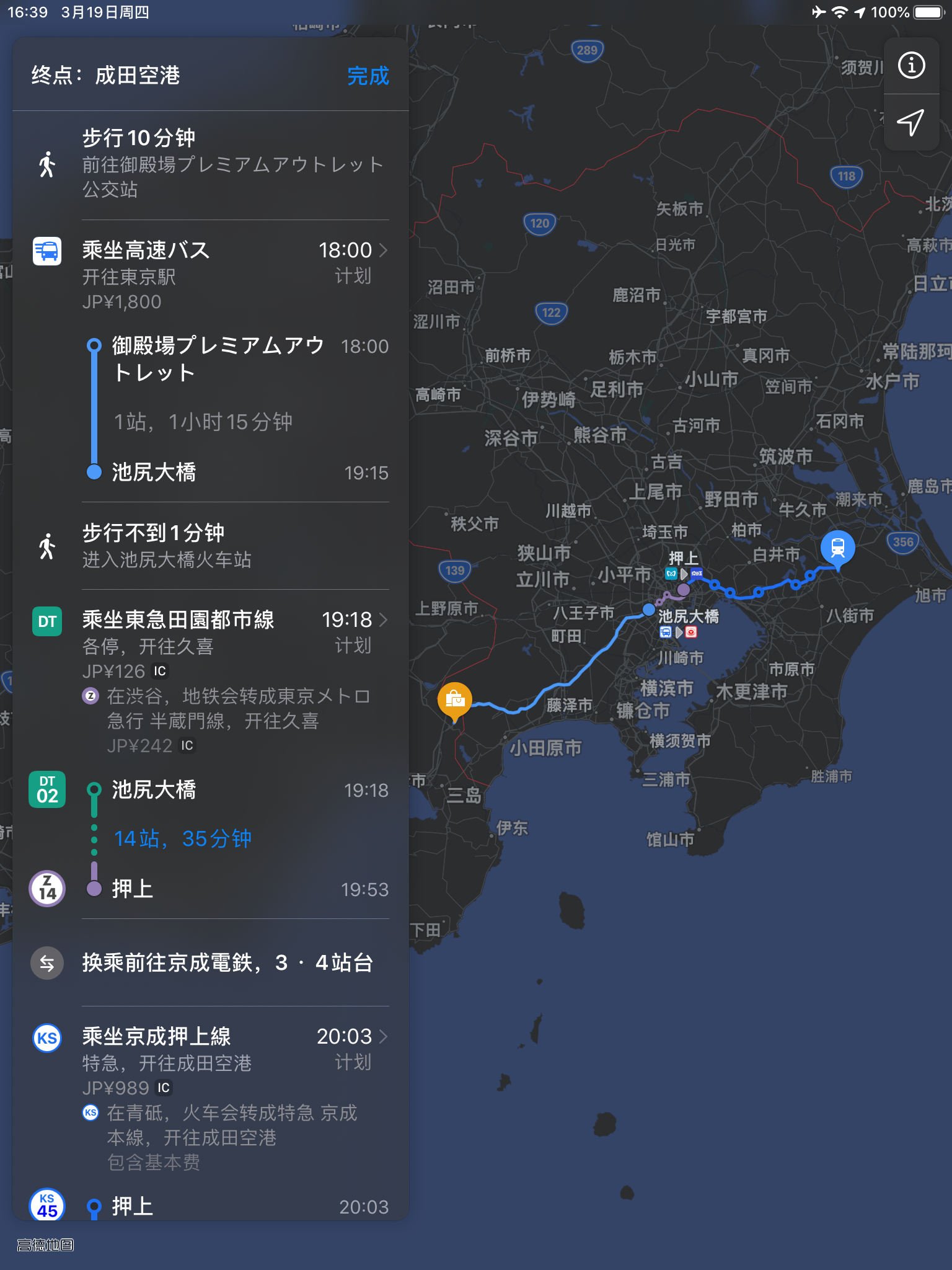Tap the blue train destination pin on map
This screenshot has width=952, height=1270.
click(x=837, y=548)
